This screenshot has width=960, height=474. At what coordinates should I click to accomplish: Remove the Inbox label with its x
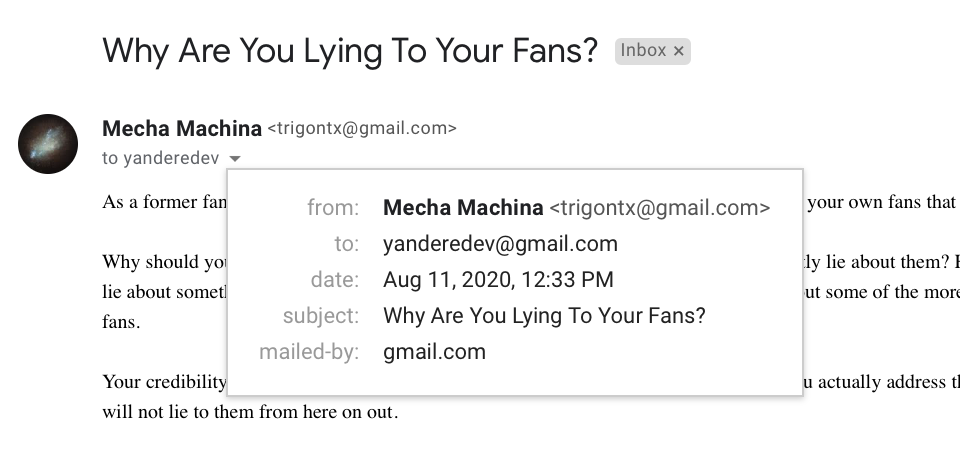coord(679,51)
